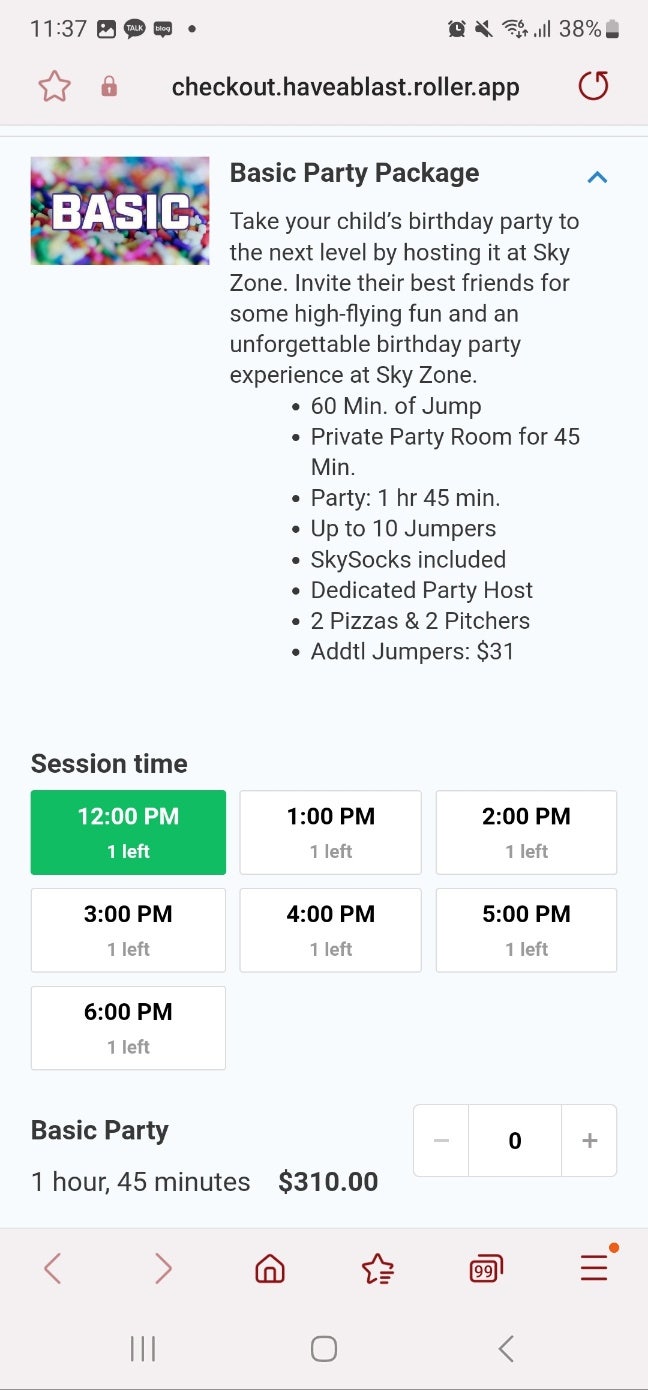Select the 12:00 PM session time
648x1390 pixels.
point(128,832)
